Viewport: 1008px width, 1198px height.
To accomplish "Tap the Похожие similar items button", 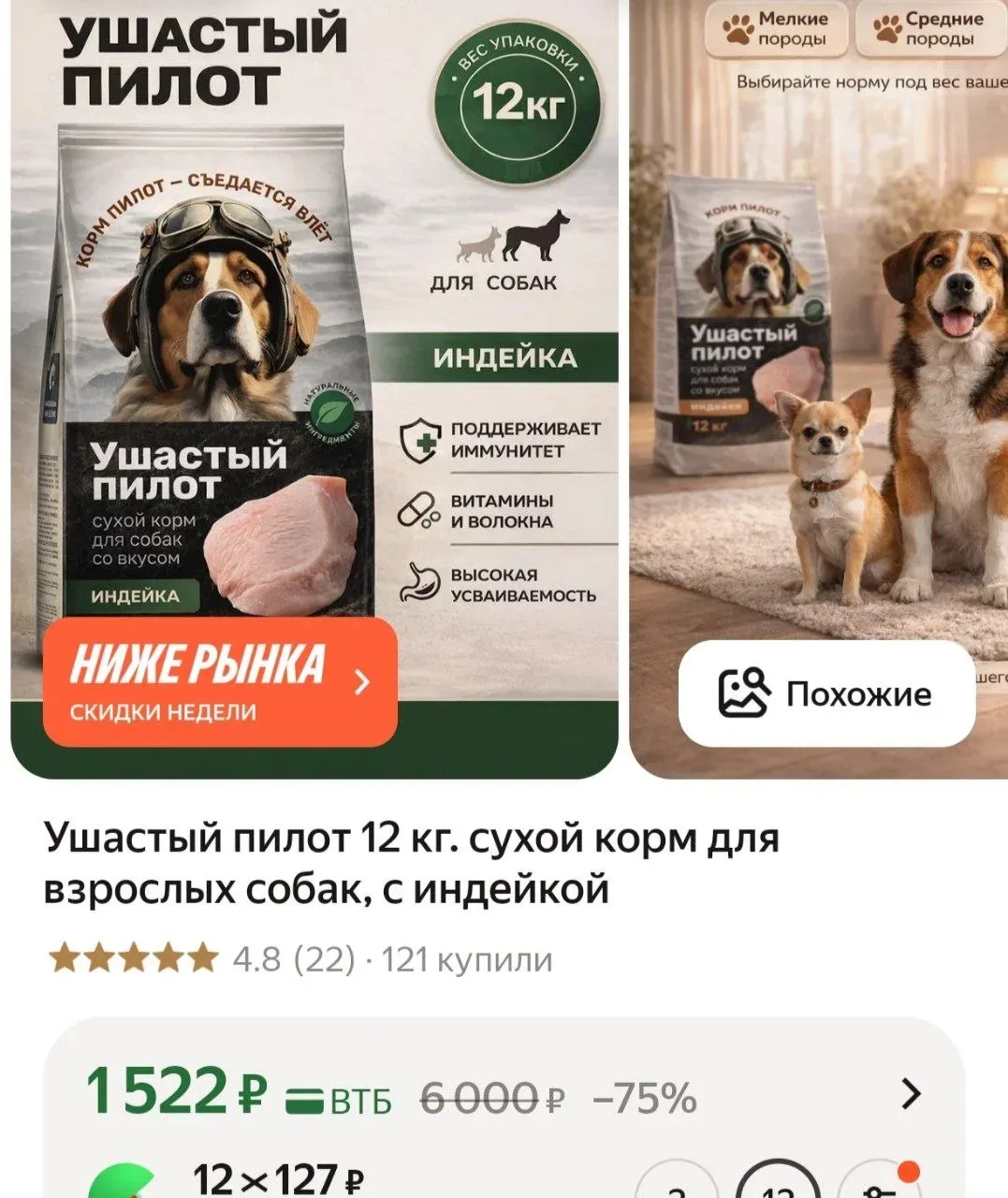I will tap(826, 694).
